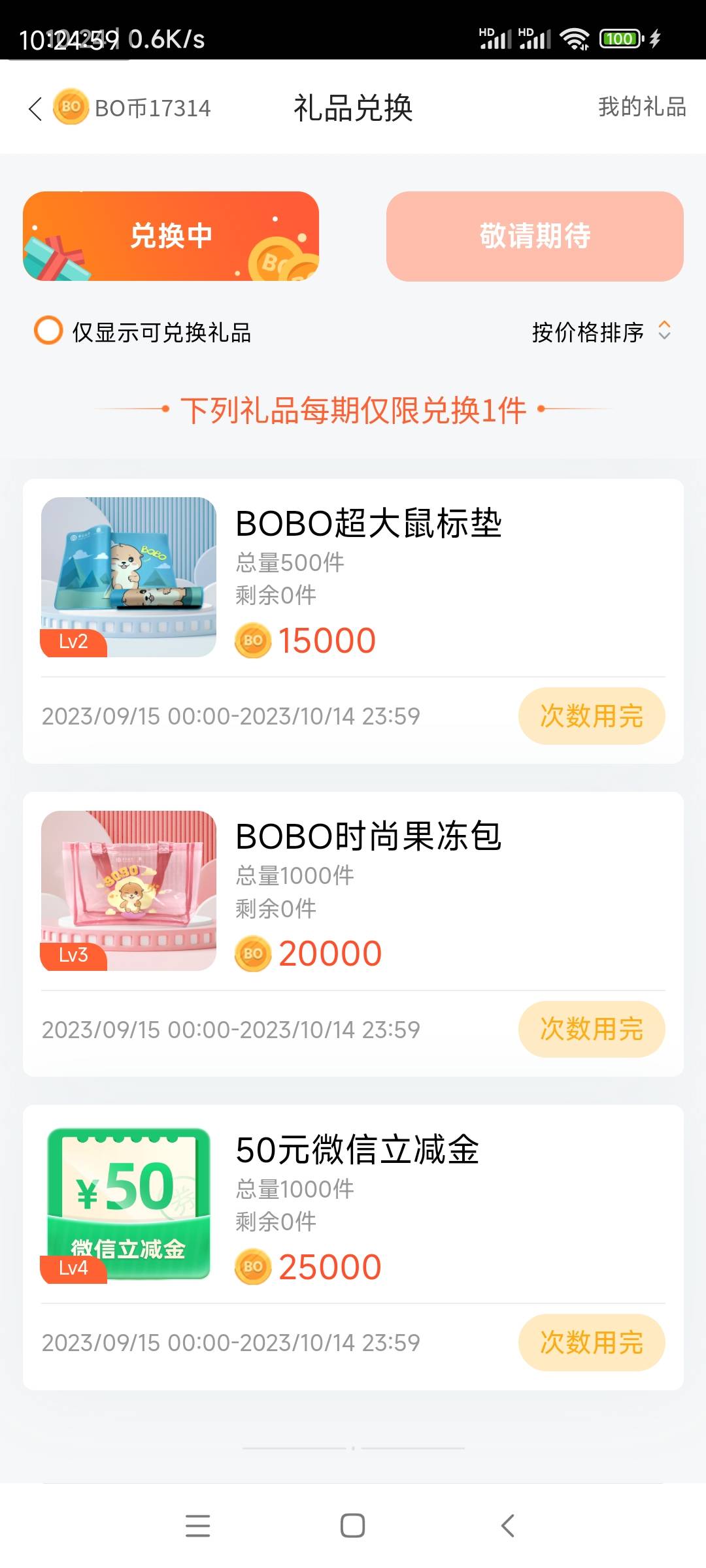The width and height of the screenshot is (706, 1568).
Task: Switch to the 兑换中 tab
Action: click(x=171, y=236)
